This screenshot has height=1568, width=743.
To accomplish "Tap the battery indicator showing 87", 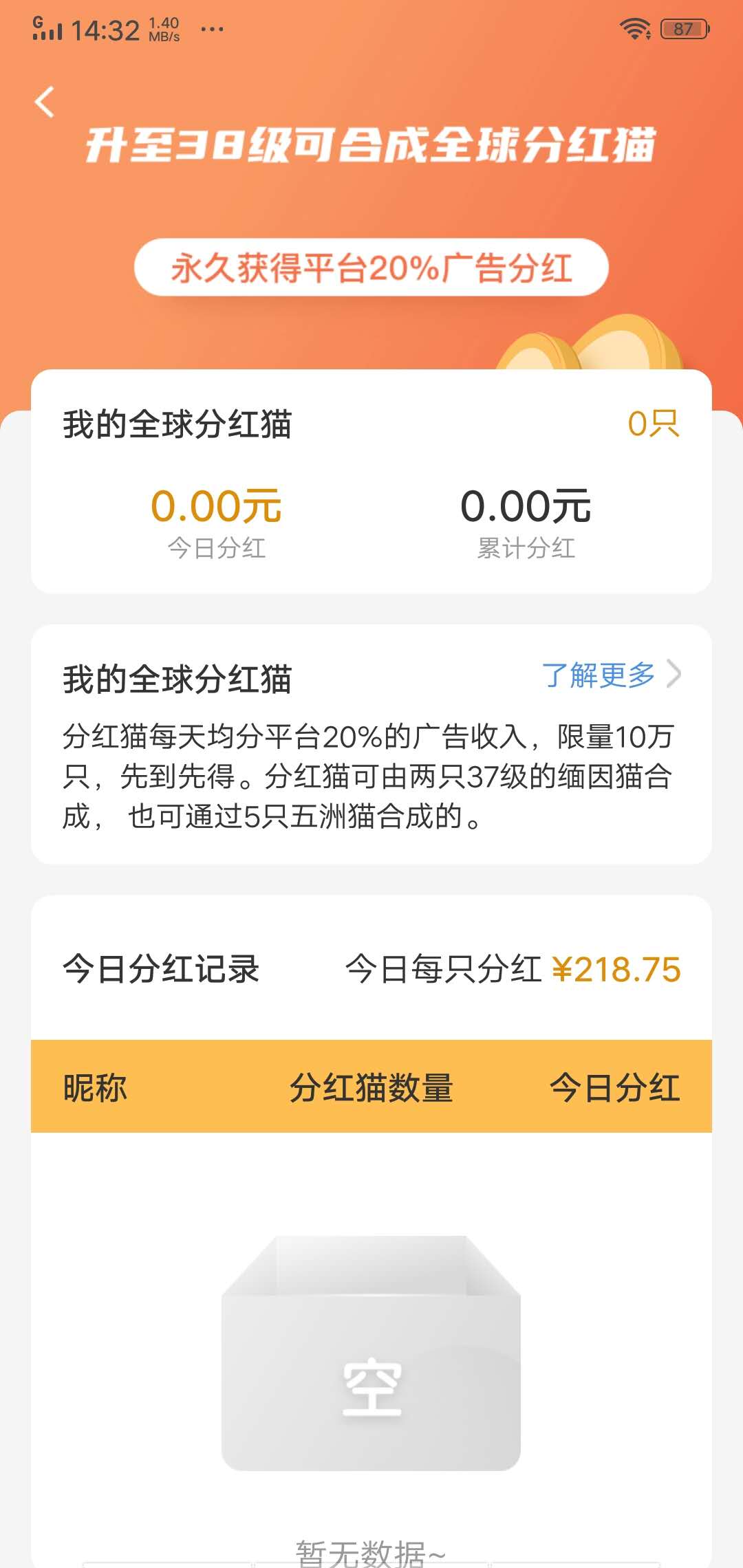I will (x=683, y=28).
